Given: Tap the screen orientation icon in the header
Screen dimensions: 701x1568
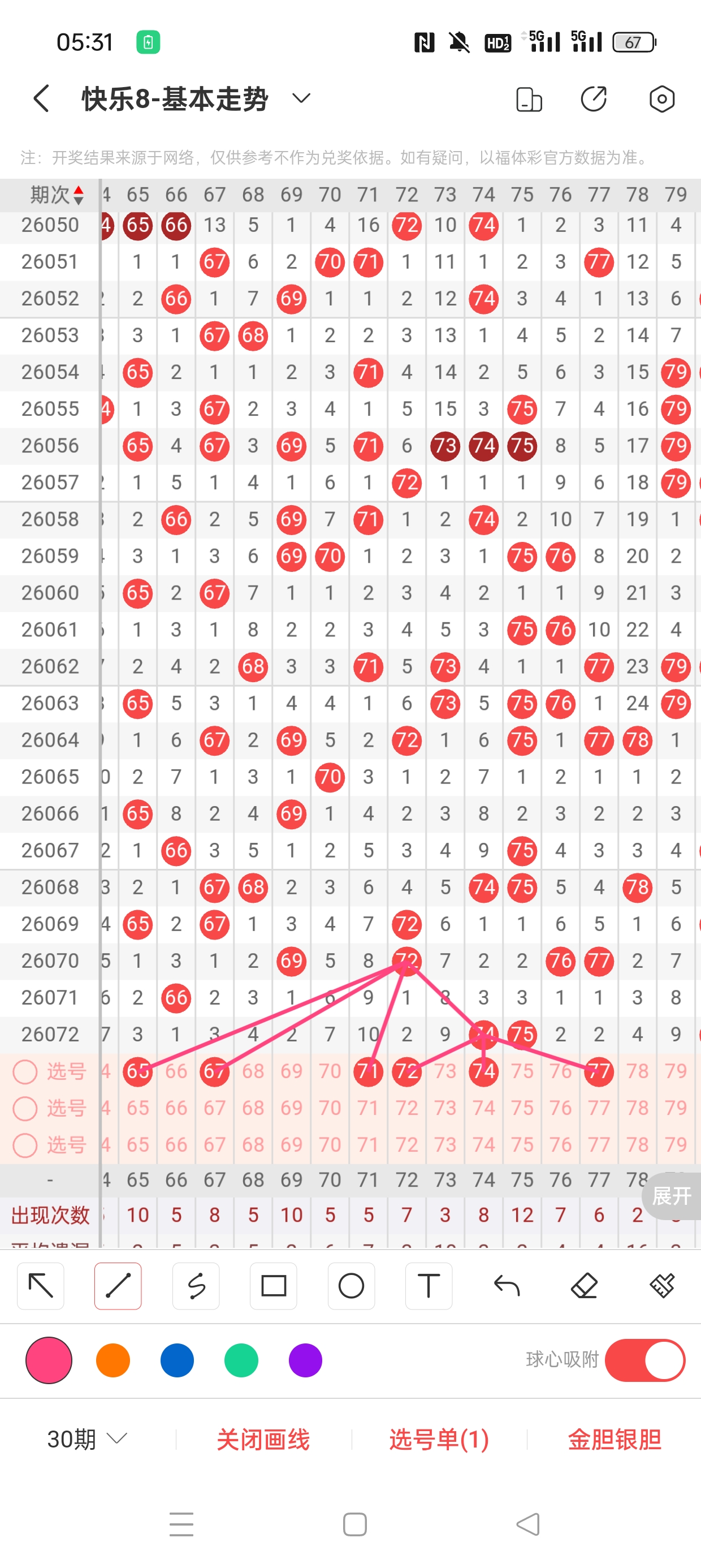Looking at the screenshot, I should point(528,100).
